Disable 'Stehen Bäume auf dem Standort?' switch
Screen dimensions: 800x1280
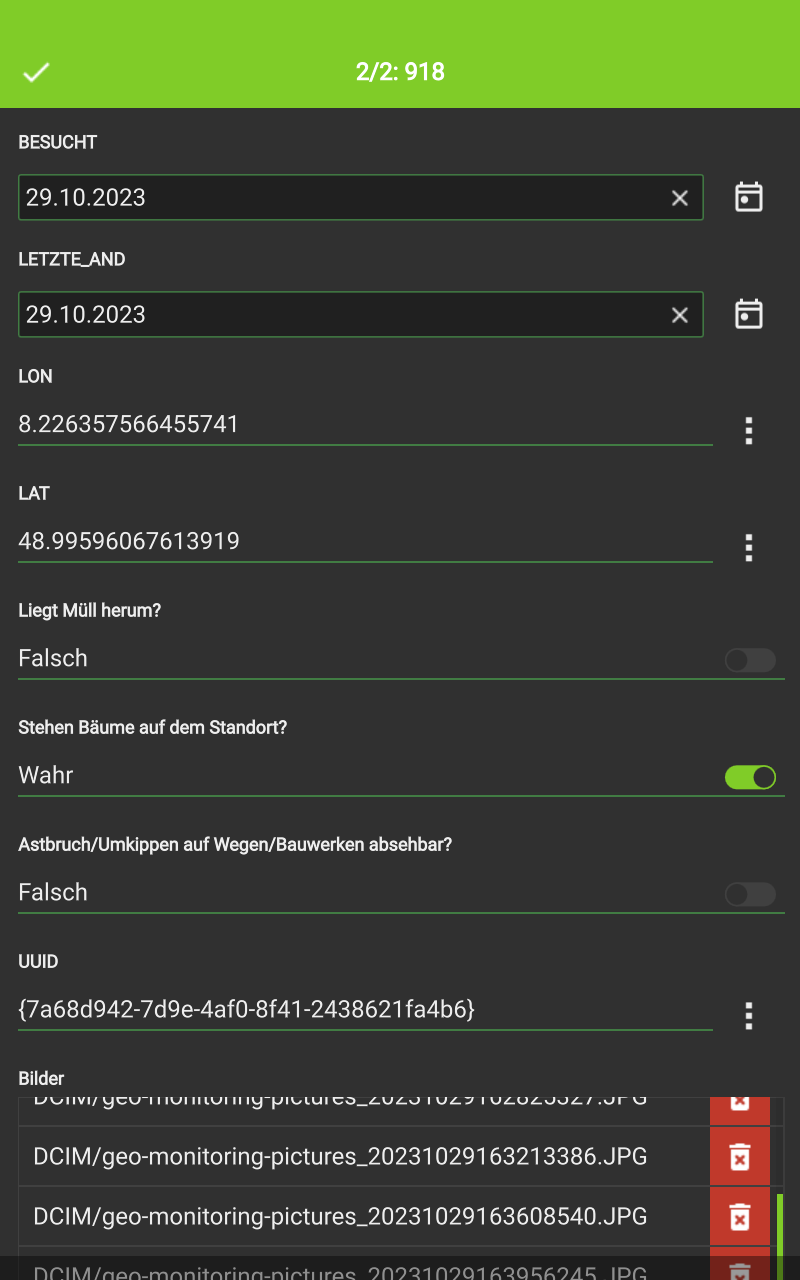(750, 777)
